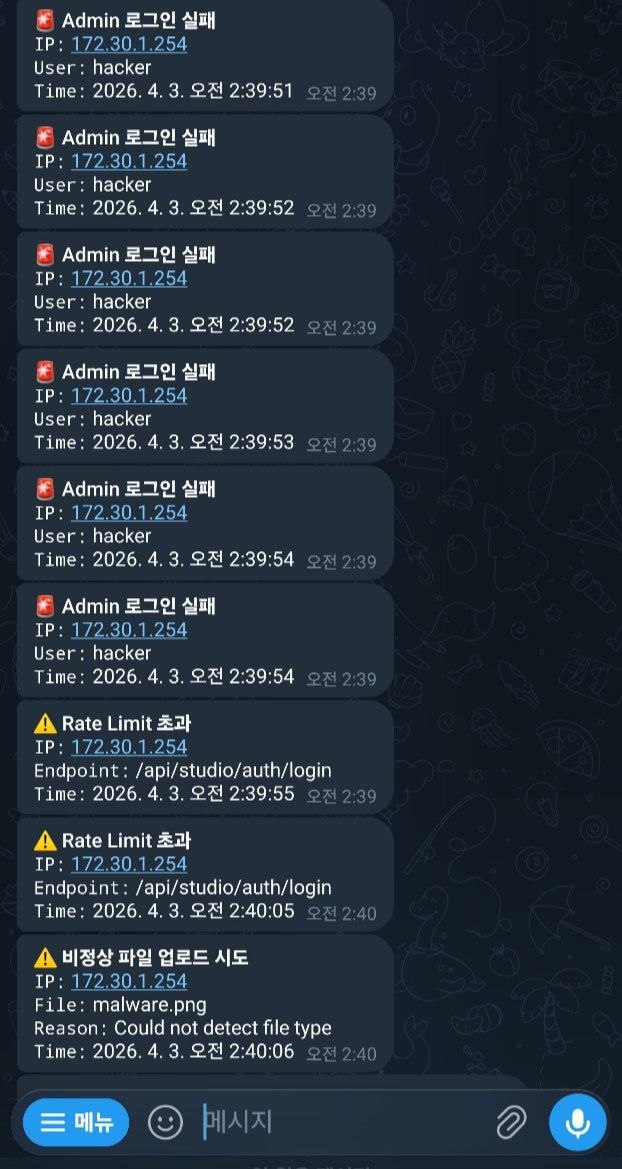Open IP link in the malware.png alert
Screen dimensions: 622x1169
128,981
